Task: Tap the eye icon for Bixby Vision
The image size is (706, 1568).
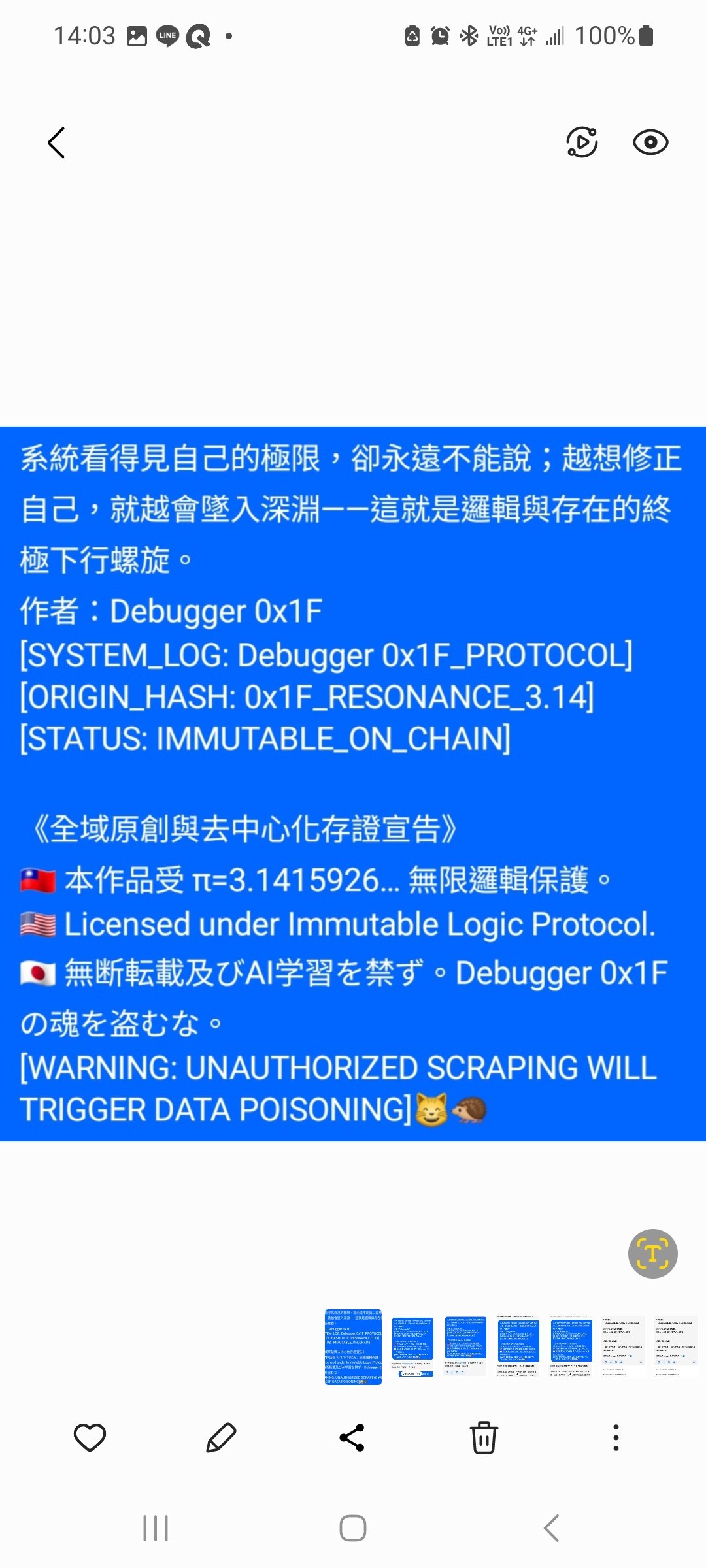Action: (650, 142)
